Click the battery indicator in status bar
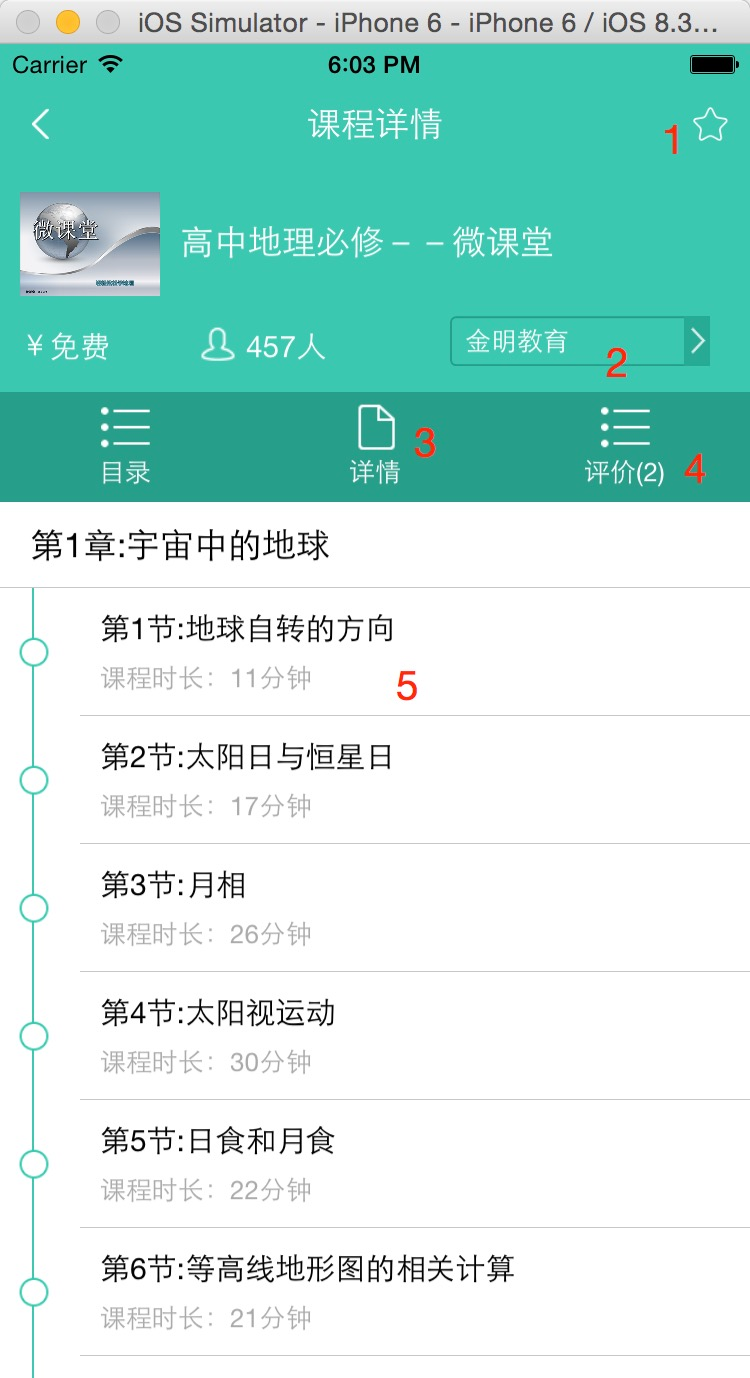Image resolution: width=750 pixels, height=1378 pixels. click(x=713, y=64)
